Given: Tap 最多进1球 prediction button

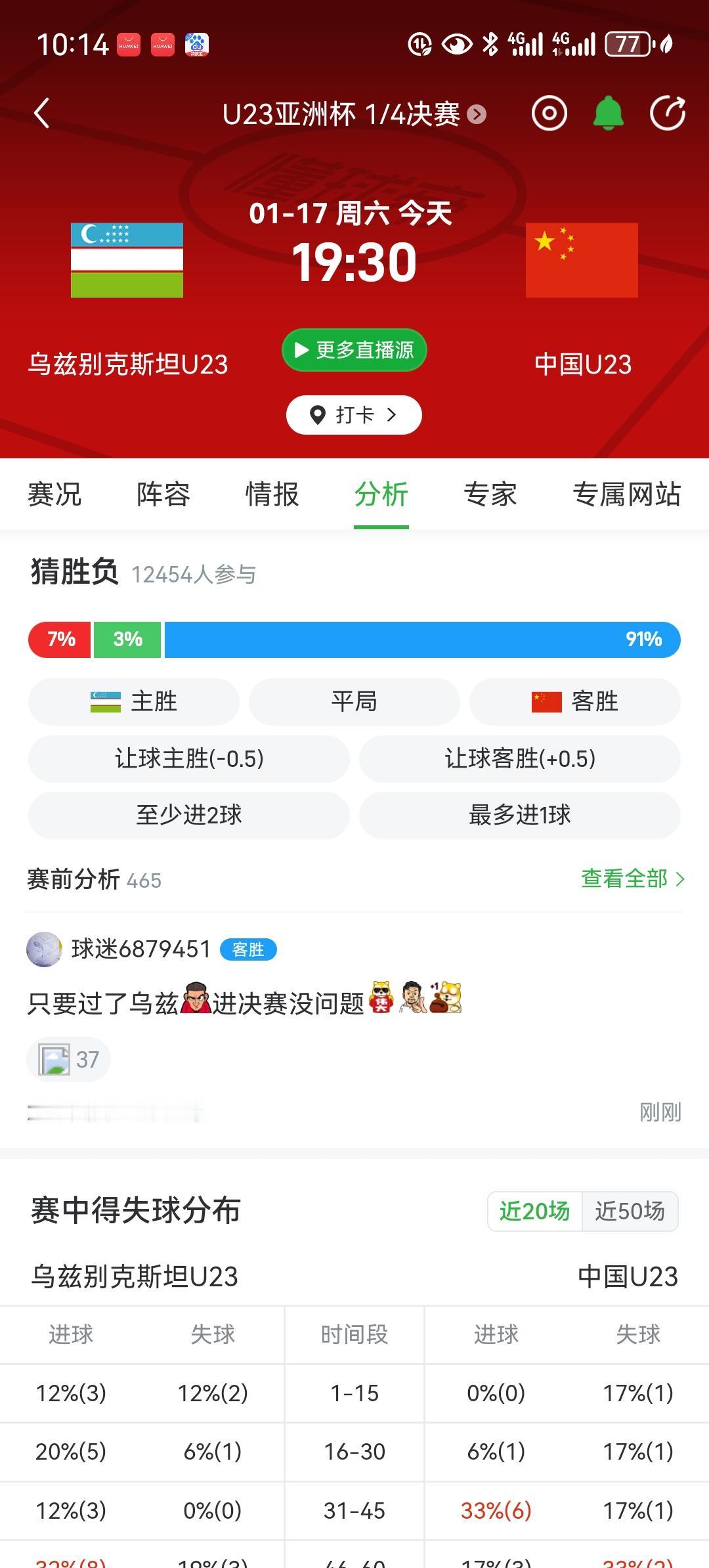Looking at the screenshot, I should pos(519,815).
